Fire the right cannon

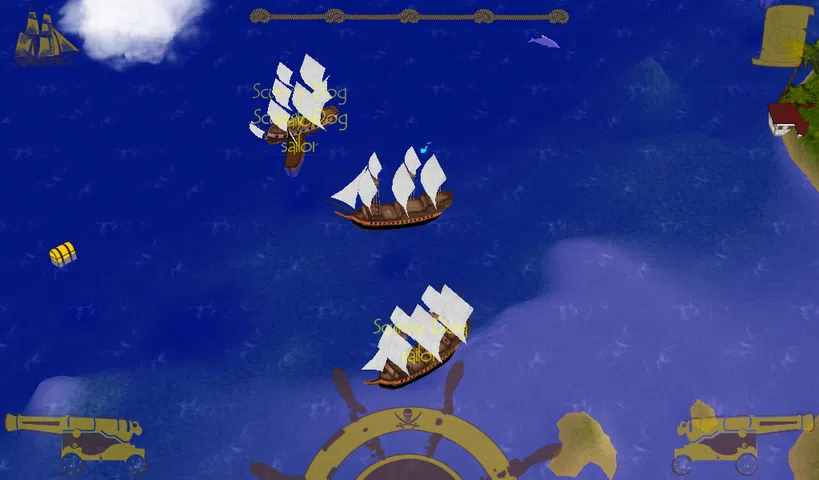coord(742,437)
